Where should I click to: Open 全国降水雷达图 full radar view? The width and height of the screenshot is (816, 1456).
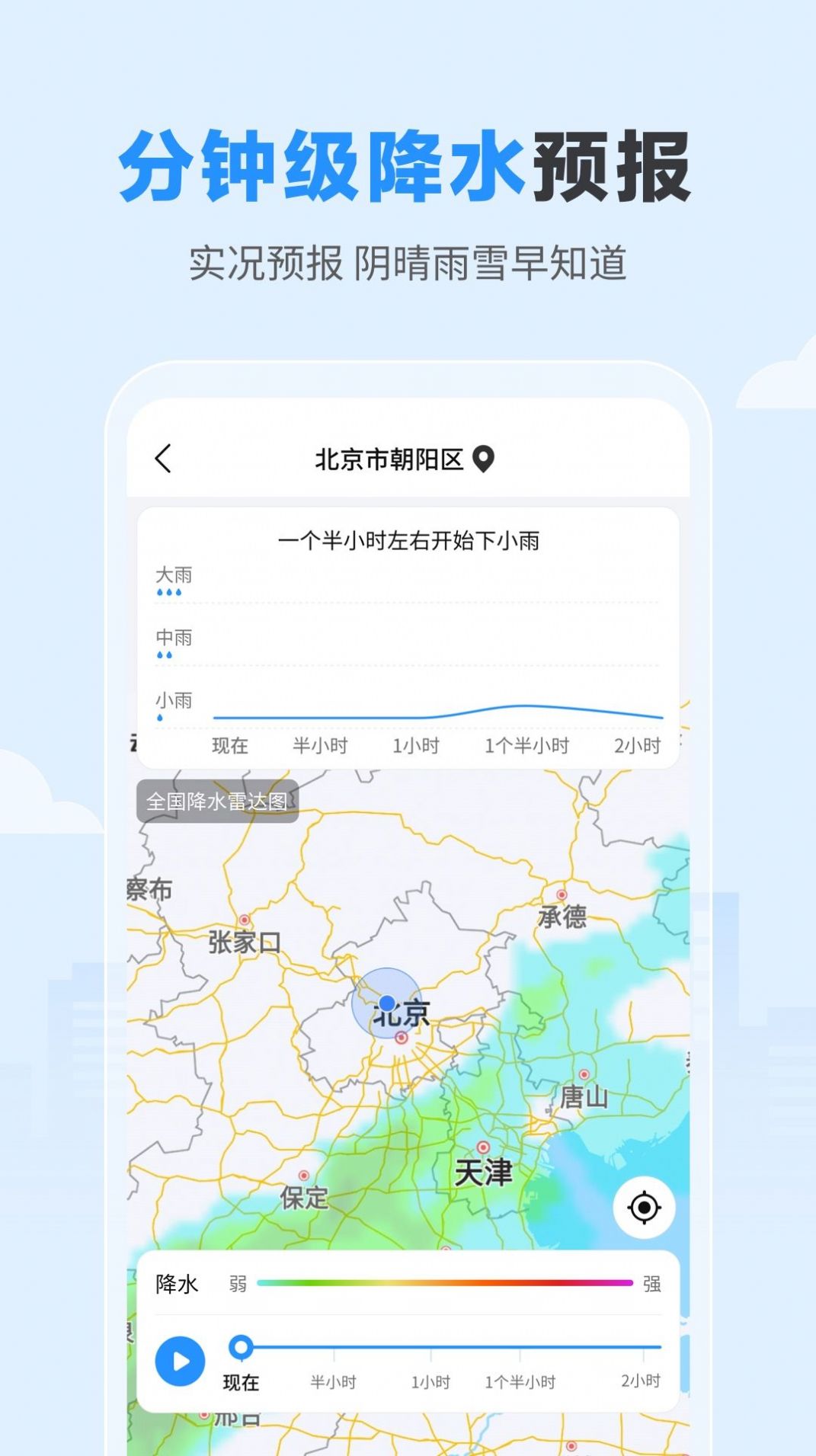(x=219, y=802)
